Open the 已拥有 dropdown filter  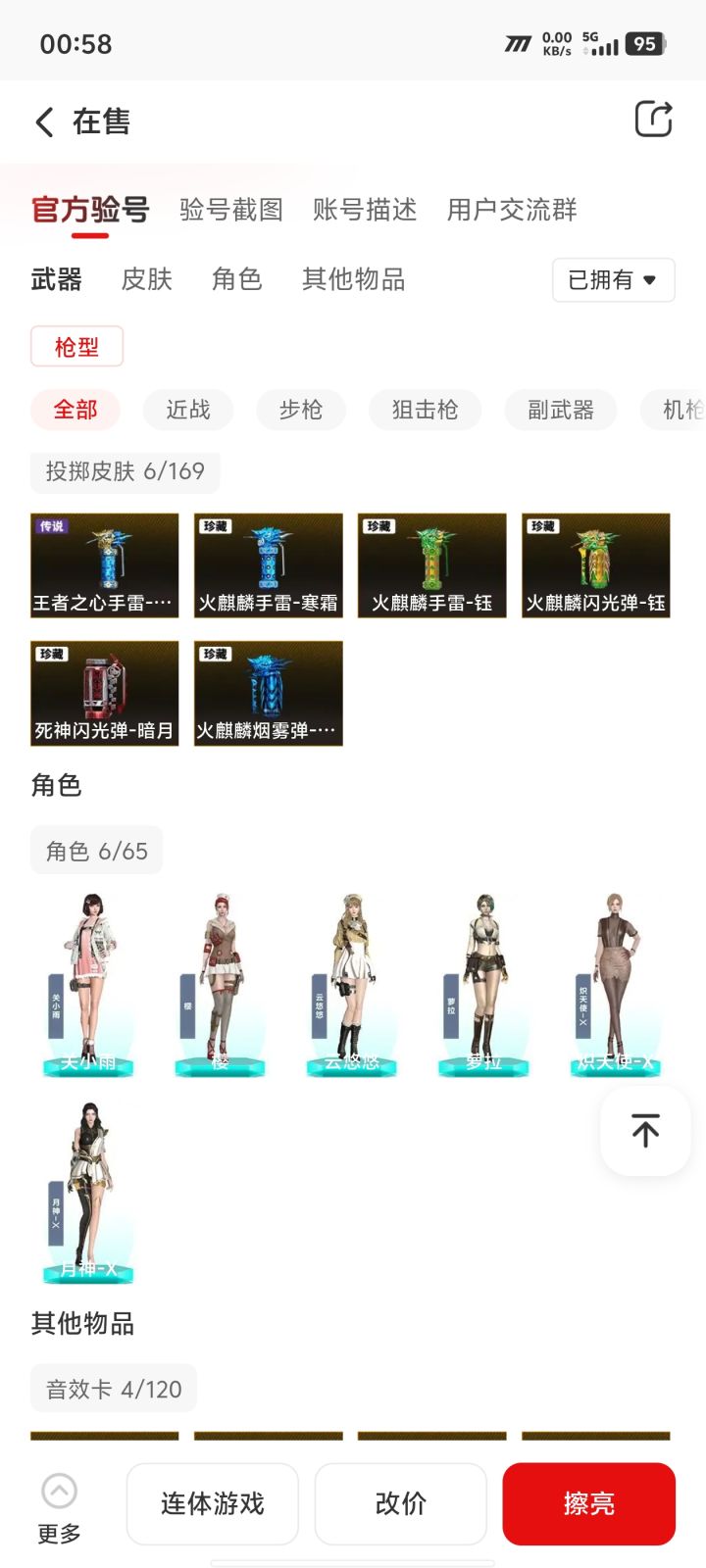[x=613, y=279]
